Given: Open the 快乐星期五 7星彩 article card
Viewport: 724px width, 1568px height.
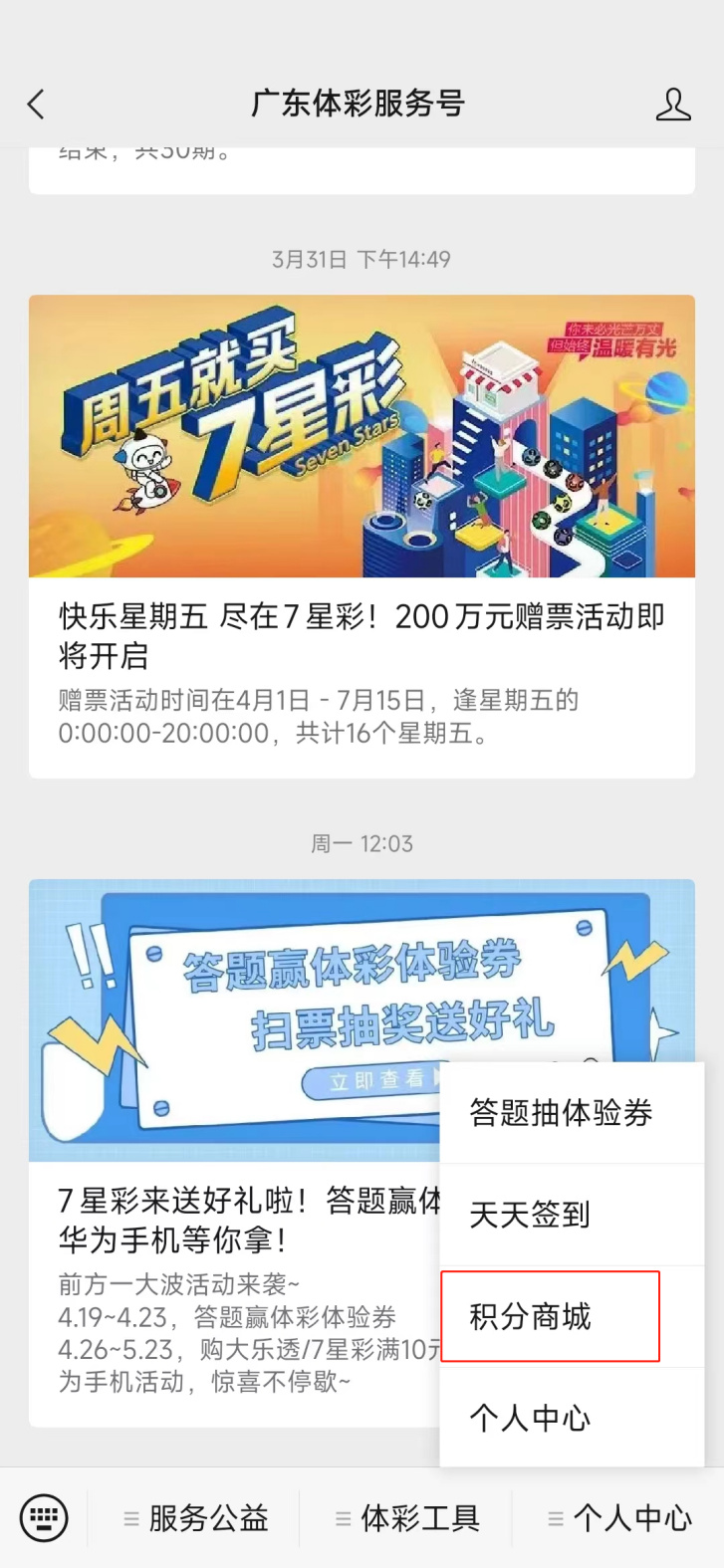Looking at the screenshot, I should coord(362,536).
